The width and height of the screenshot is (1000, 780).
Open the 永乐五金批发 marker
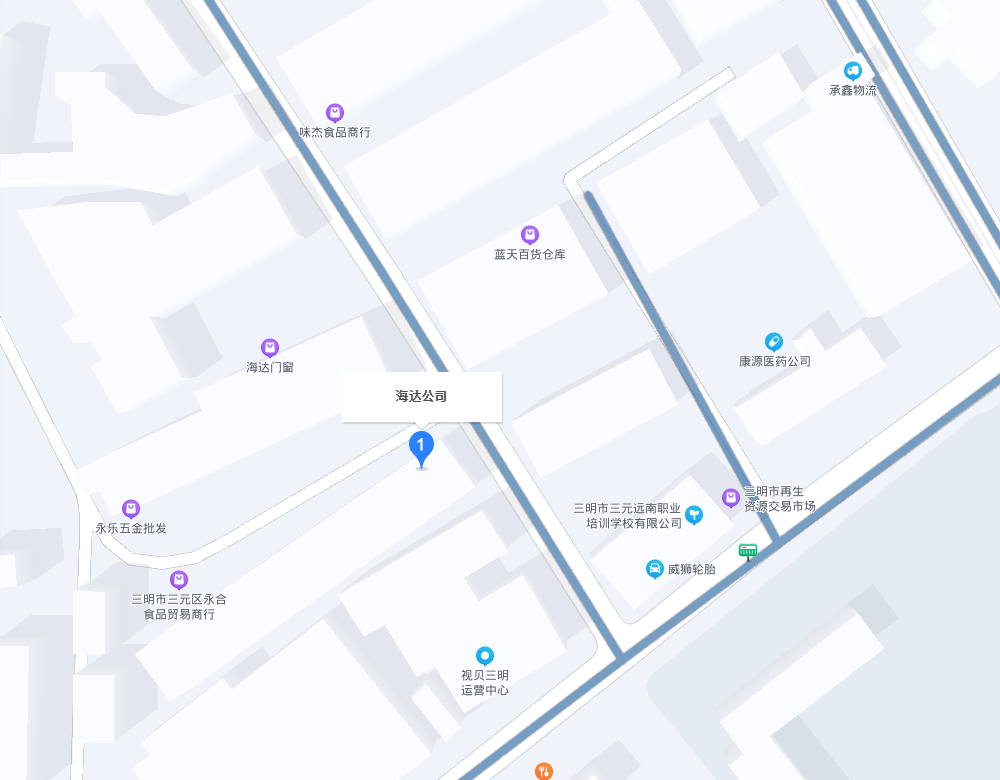131,509
